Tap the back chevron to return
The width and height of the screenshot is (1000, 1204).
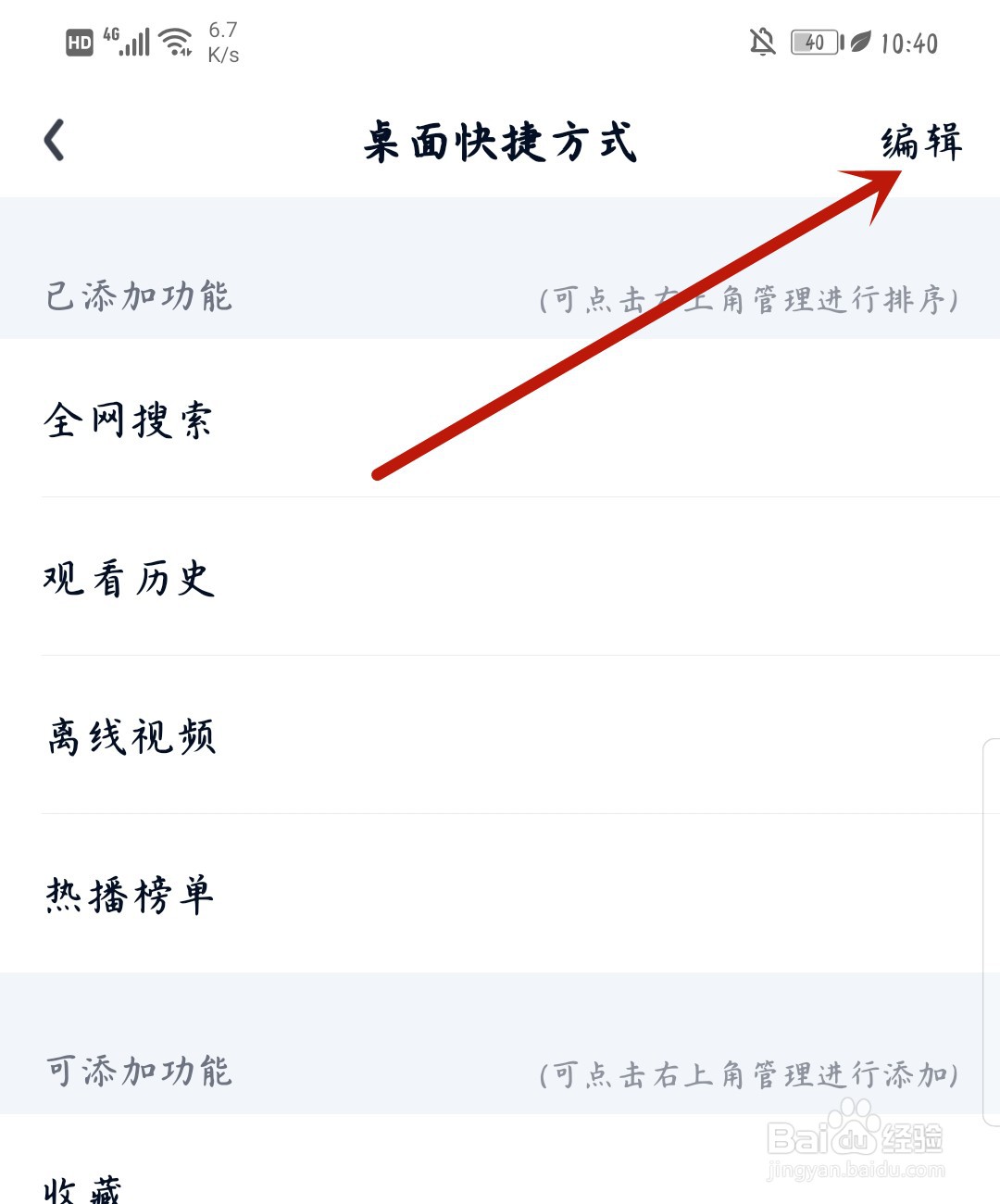pos(55,141)
